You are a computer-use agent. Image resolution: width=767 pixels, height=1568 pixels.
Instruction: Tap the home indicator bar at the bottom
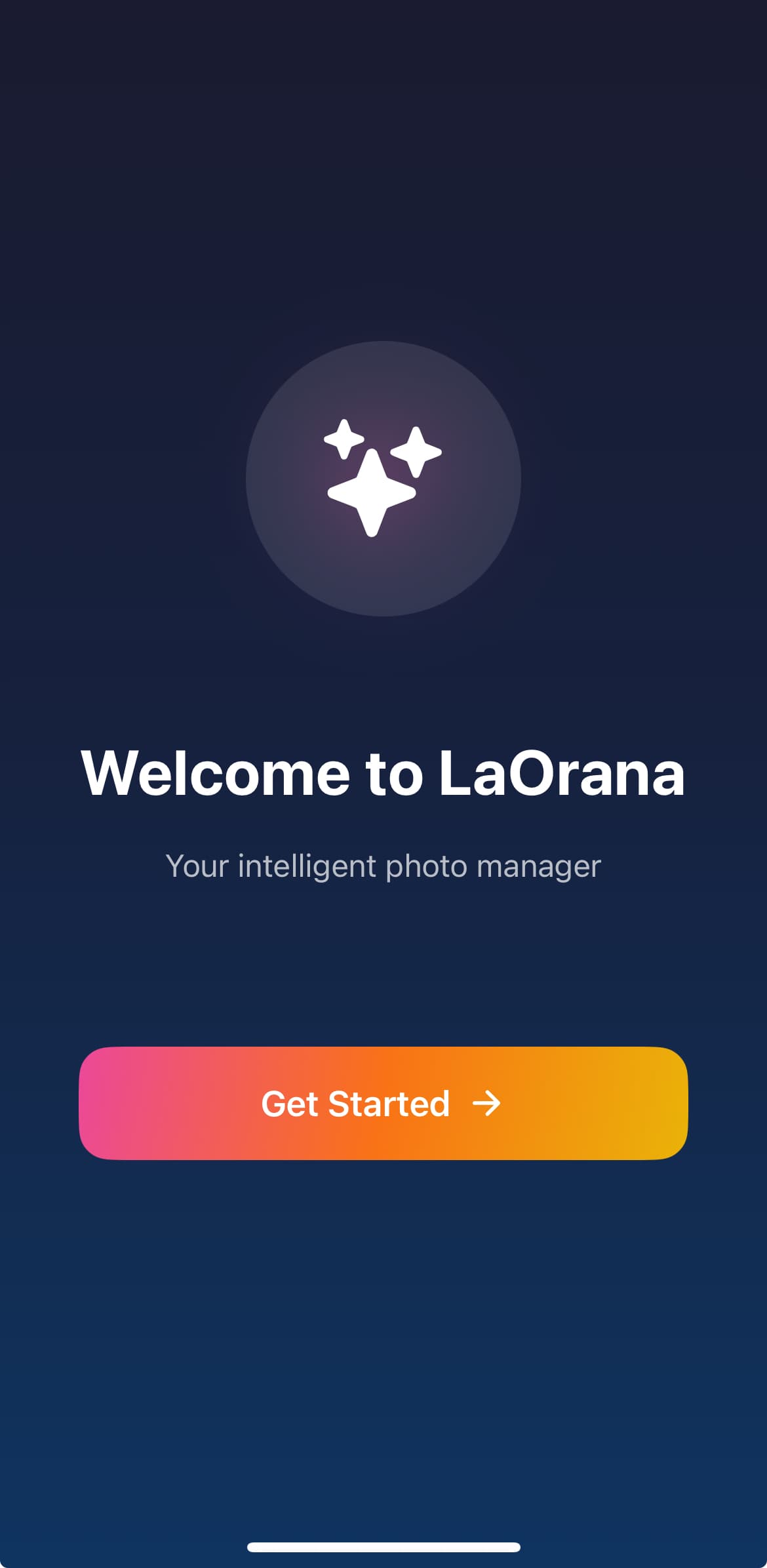click(383, 1546)
